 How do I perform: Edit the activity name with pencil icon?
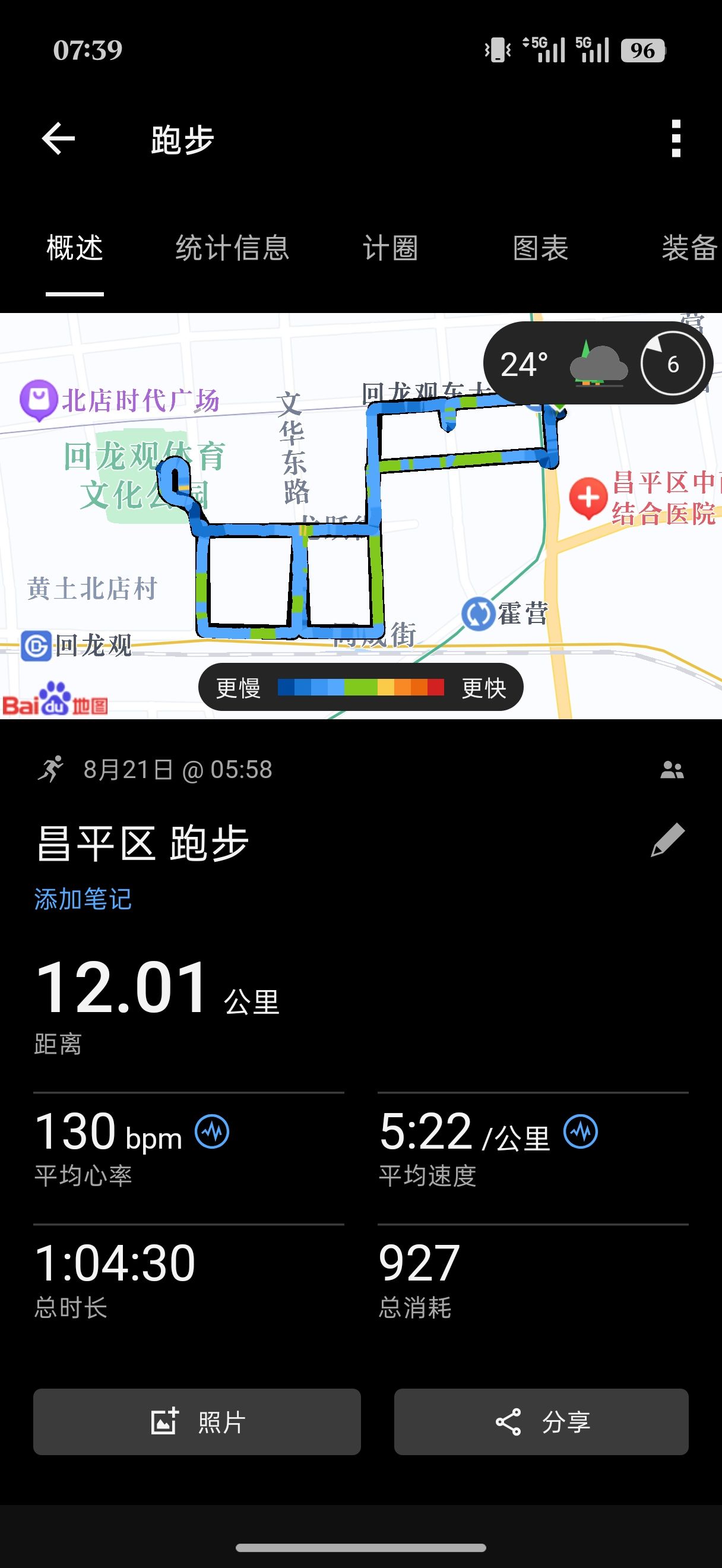click(668, 840)
